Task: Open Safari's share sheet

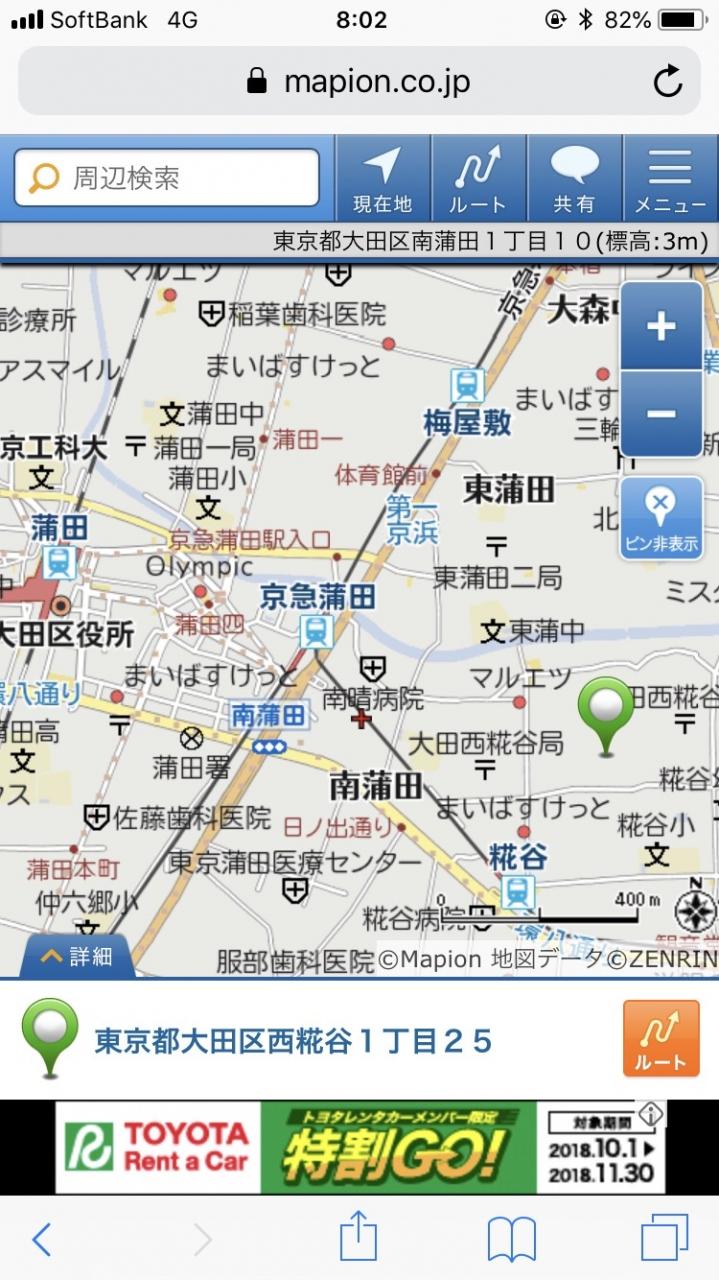Action: click(359, 1238)
